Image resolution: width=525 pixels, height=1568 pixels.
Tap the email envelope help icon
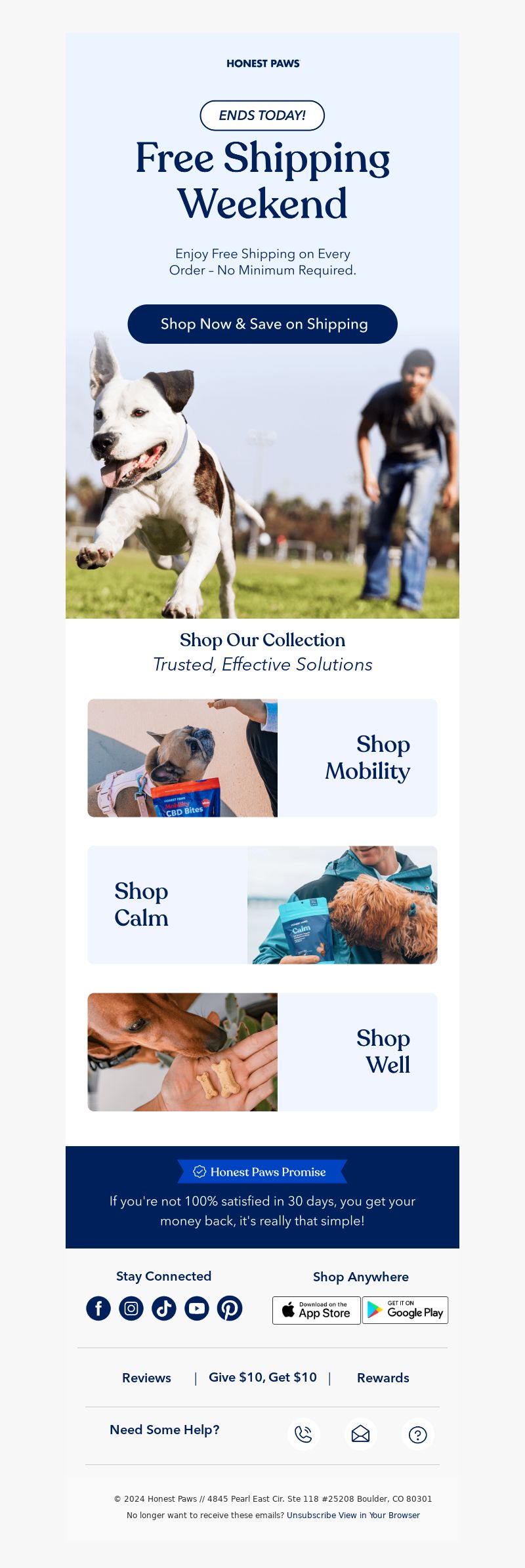click(x=360, y=1435)
